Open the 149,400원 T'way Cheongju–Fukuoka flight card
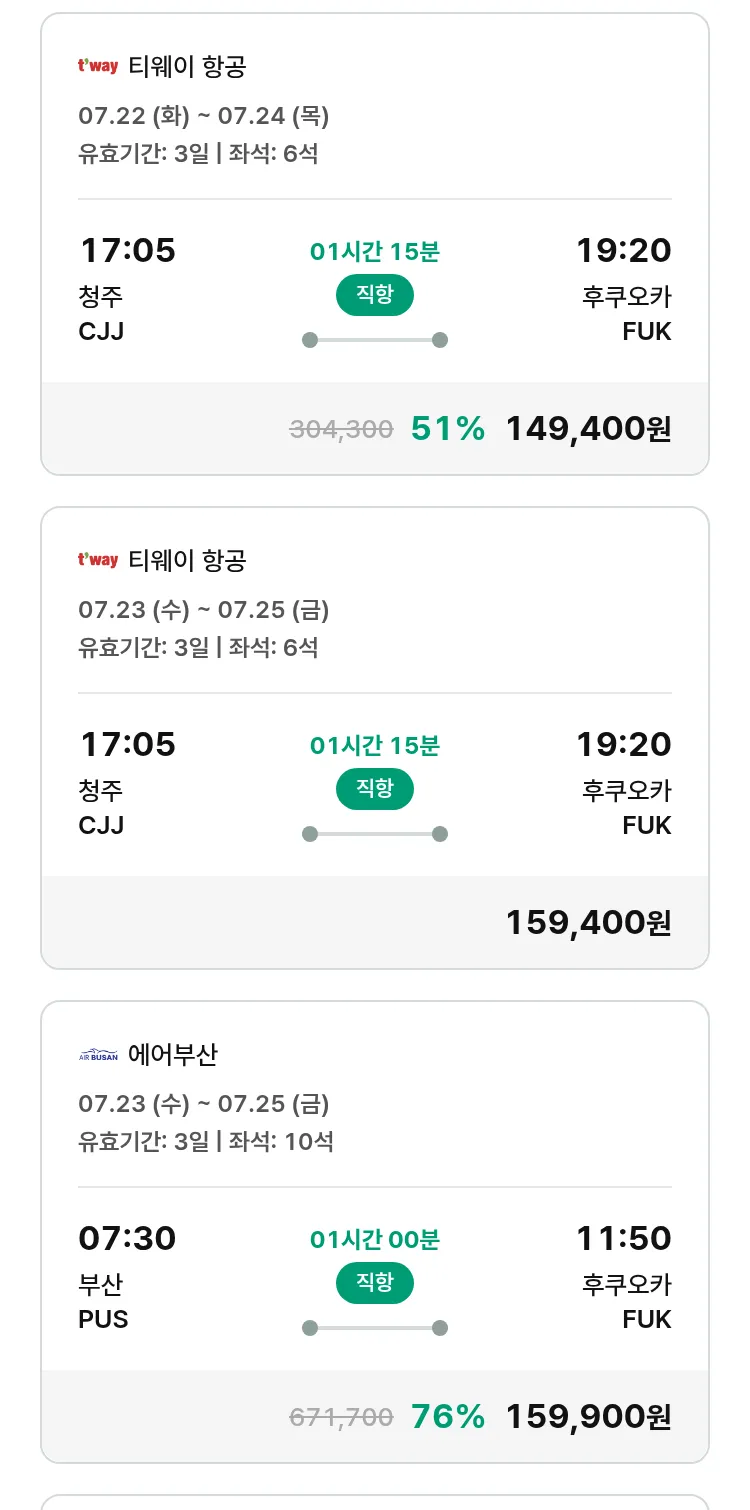The width and height of the screenshot is (750, 1510). (x=375, y=244)
